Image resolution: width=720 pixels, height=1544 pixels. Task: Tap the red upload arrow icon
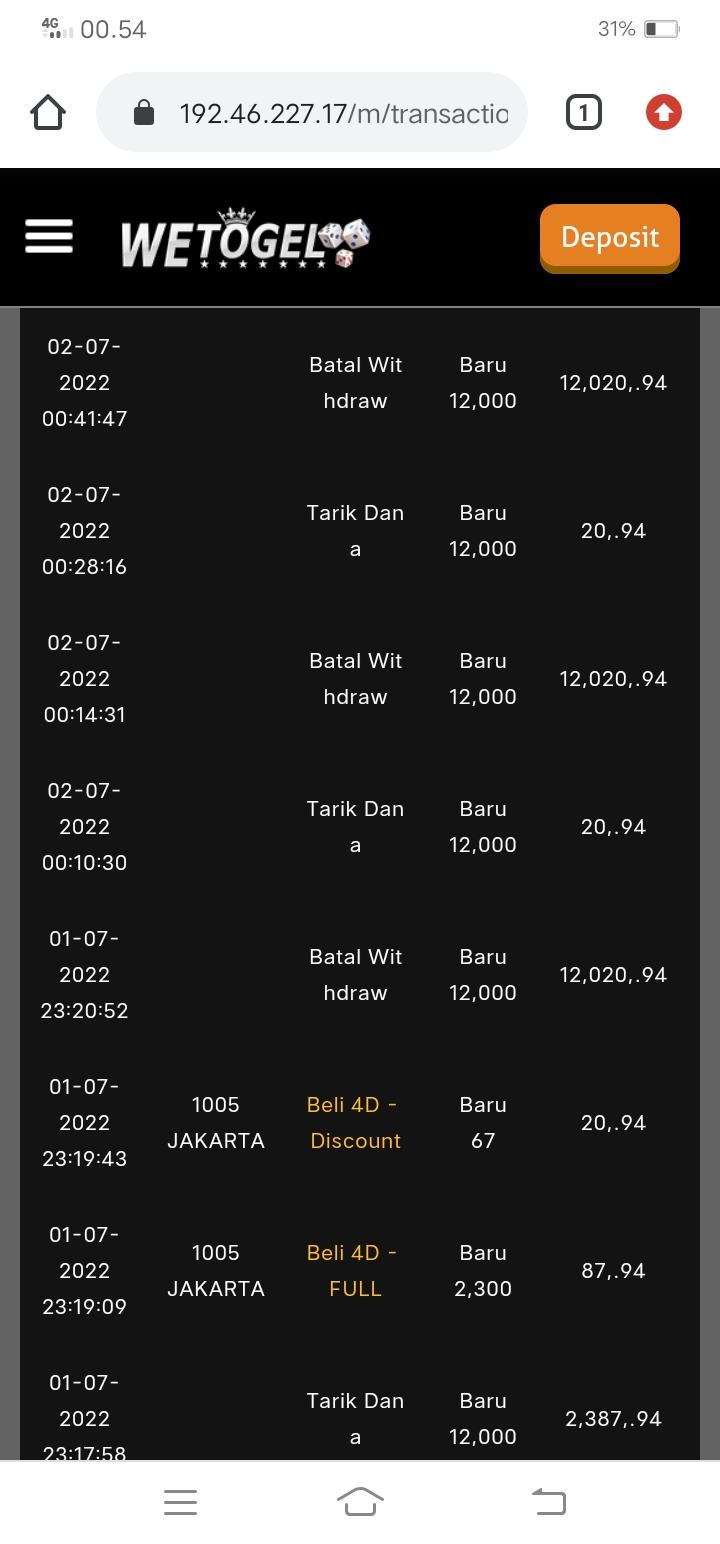(x=663, y=113)
